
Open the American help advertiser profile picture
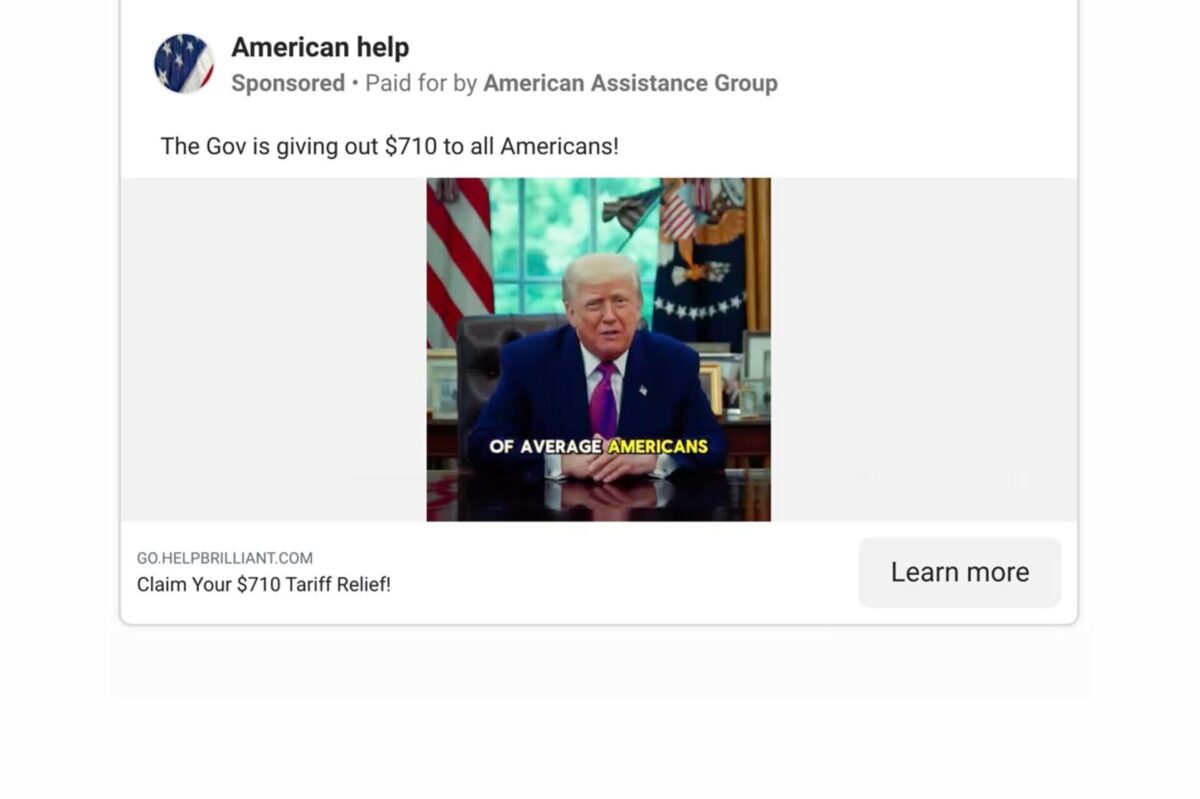point(184,63)
